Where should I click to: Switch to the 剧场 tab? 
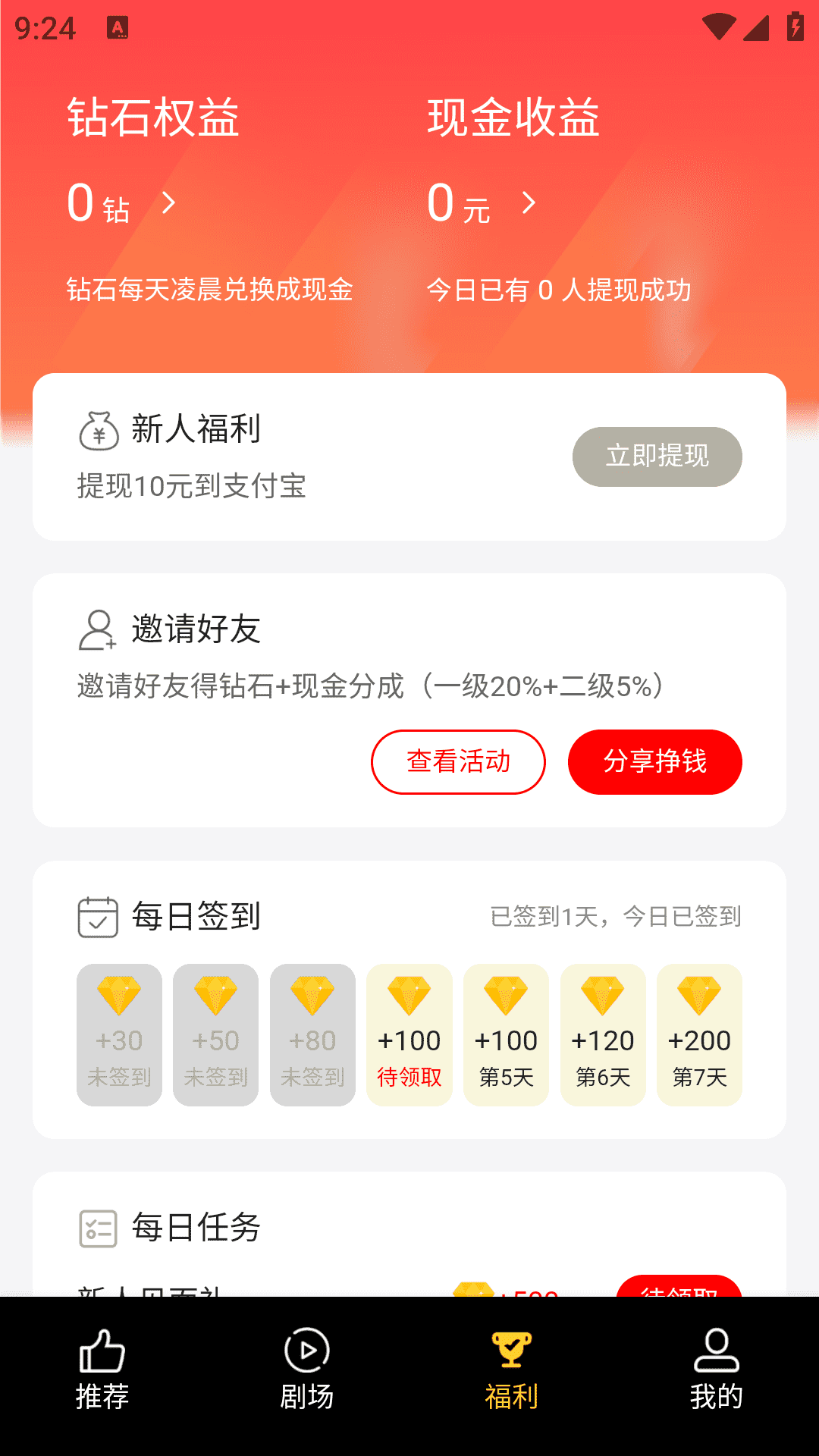pos(307,1370)
